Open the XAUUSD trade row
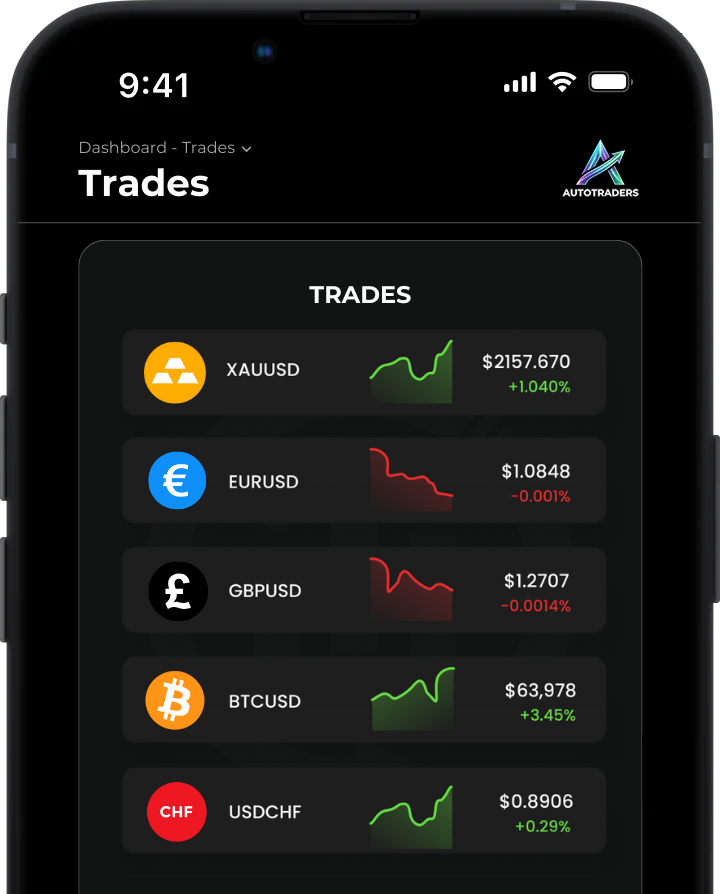This screenshot has width=720, height=894. pos(363,372)
